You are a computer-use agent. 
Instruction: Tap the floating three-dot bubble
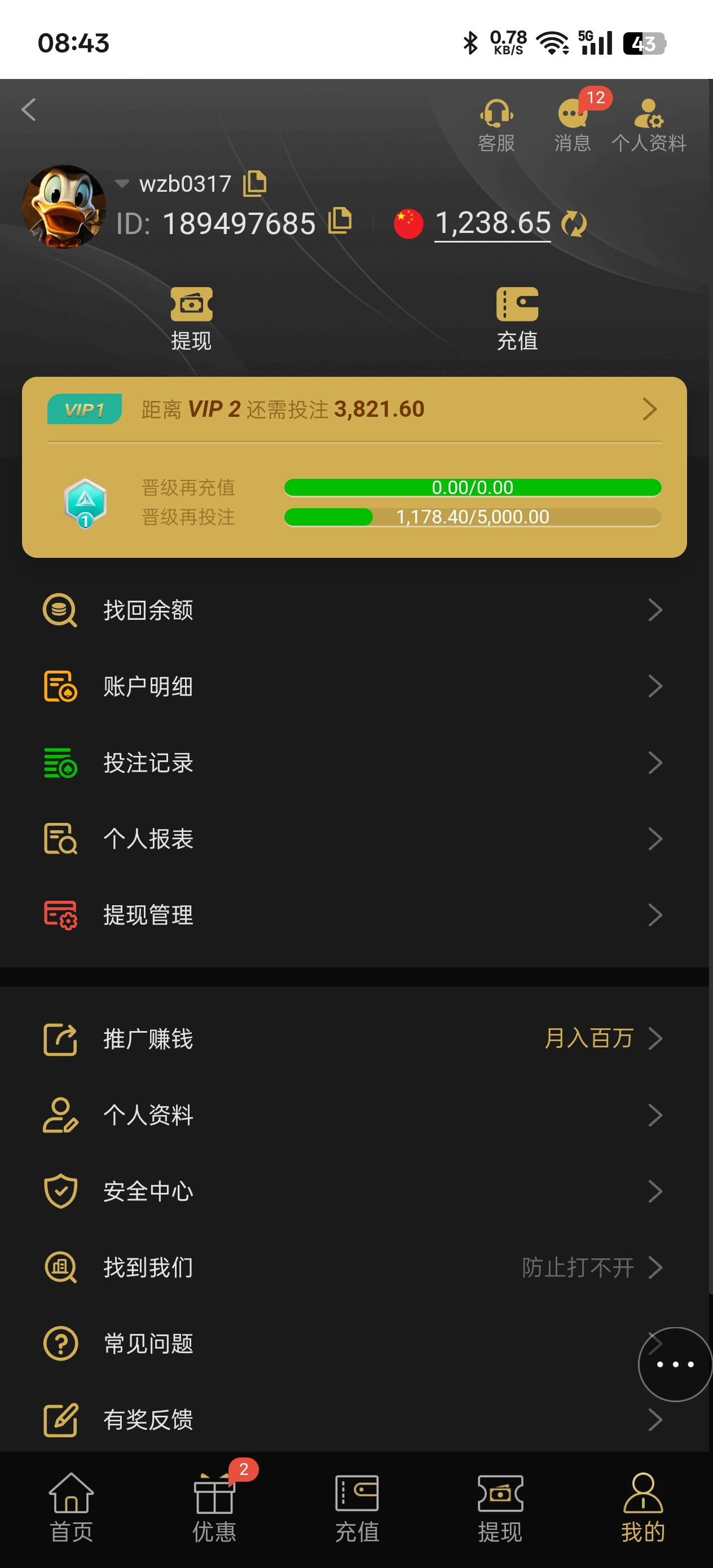[675, 1364]
